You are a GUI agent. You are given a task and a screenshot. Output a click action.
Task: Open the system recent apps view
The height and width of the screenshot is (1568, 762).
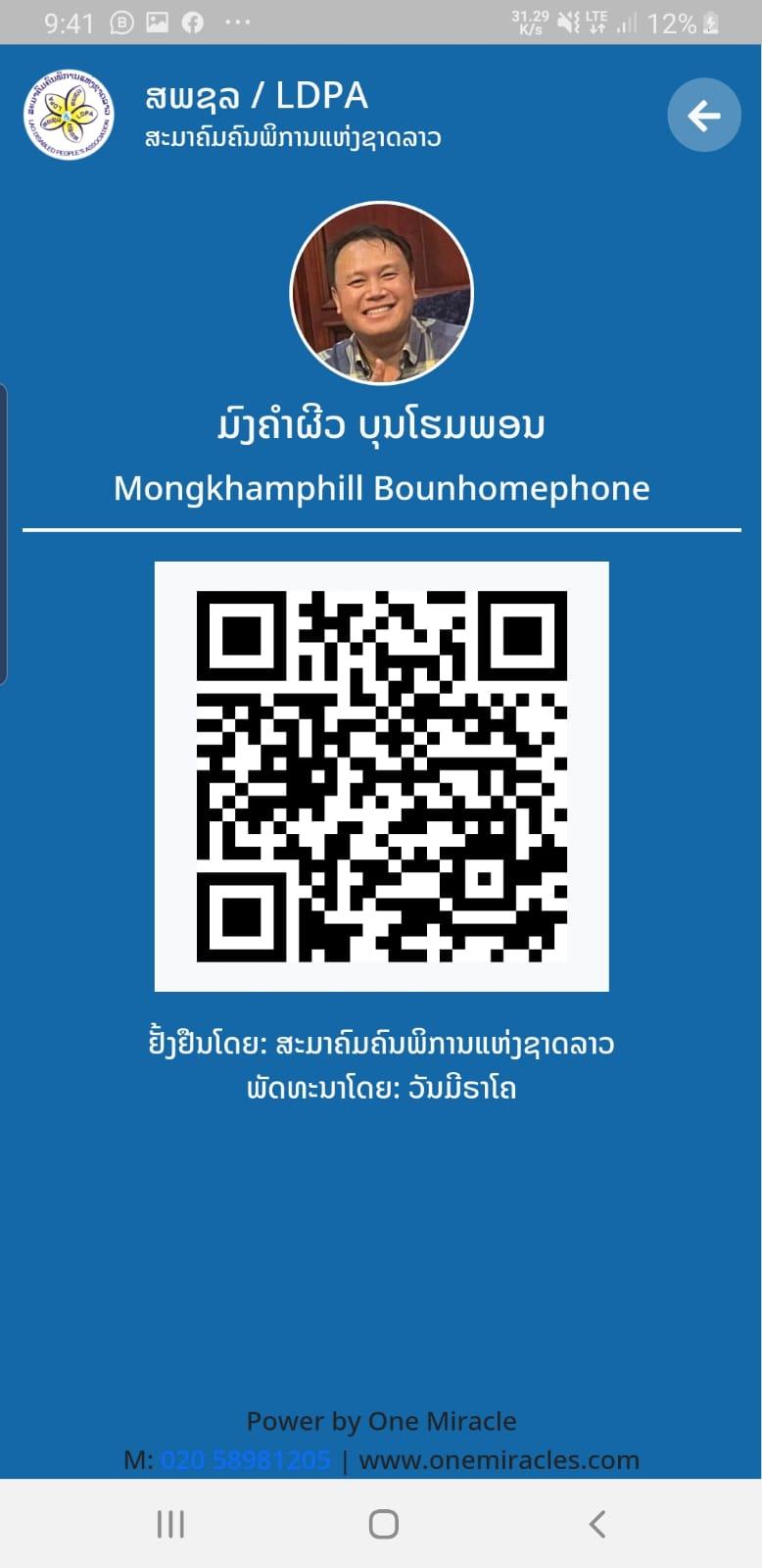click(x=170, y=1524)
